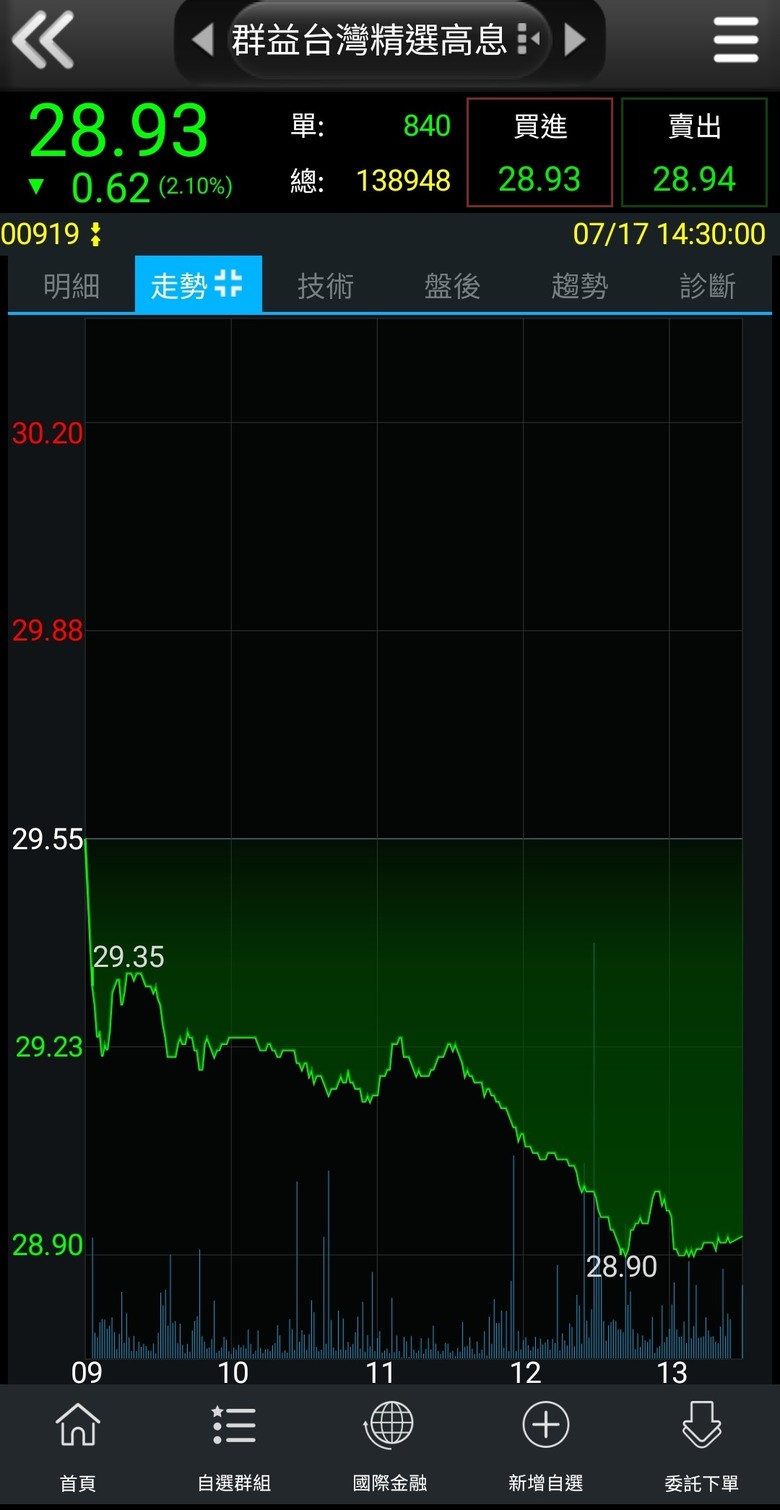Open 國際金融 international finance
This screenshot has height=1510, width=780.
tap(390, 1447)
